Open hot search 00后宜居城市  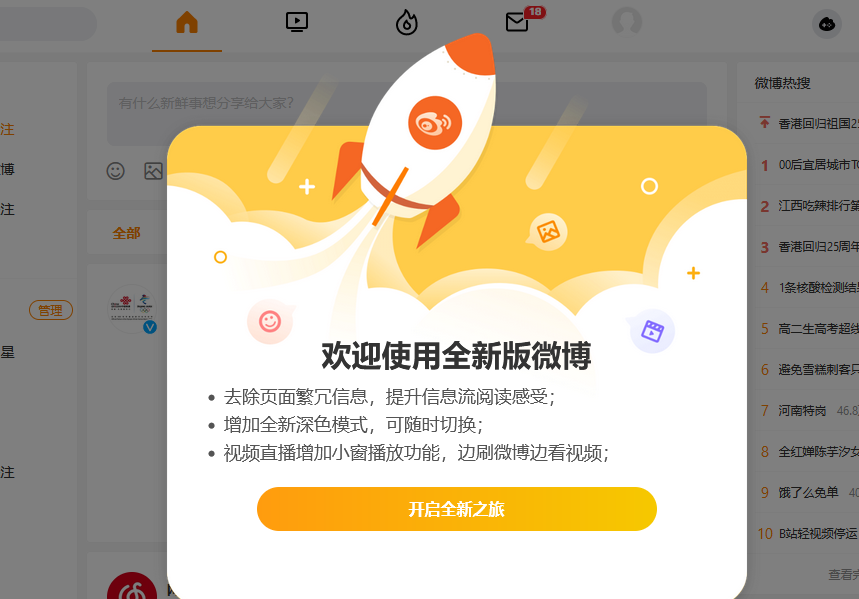click(x=817, y=165)
